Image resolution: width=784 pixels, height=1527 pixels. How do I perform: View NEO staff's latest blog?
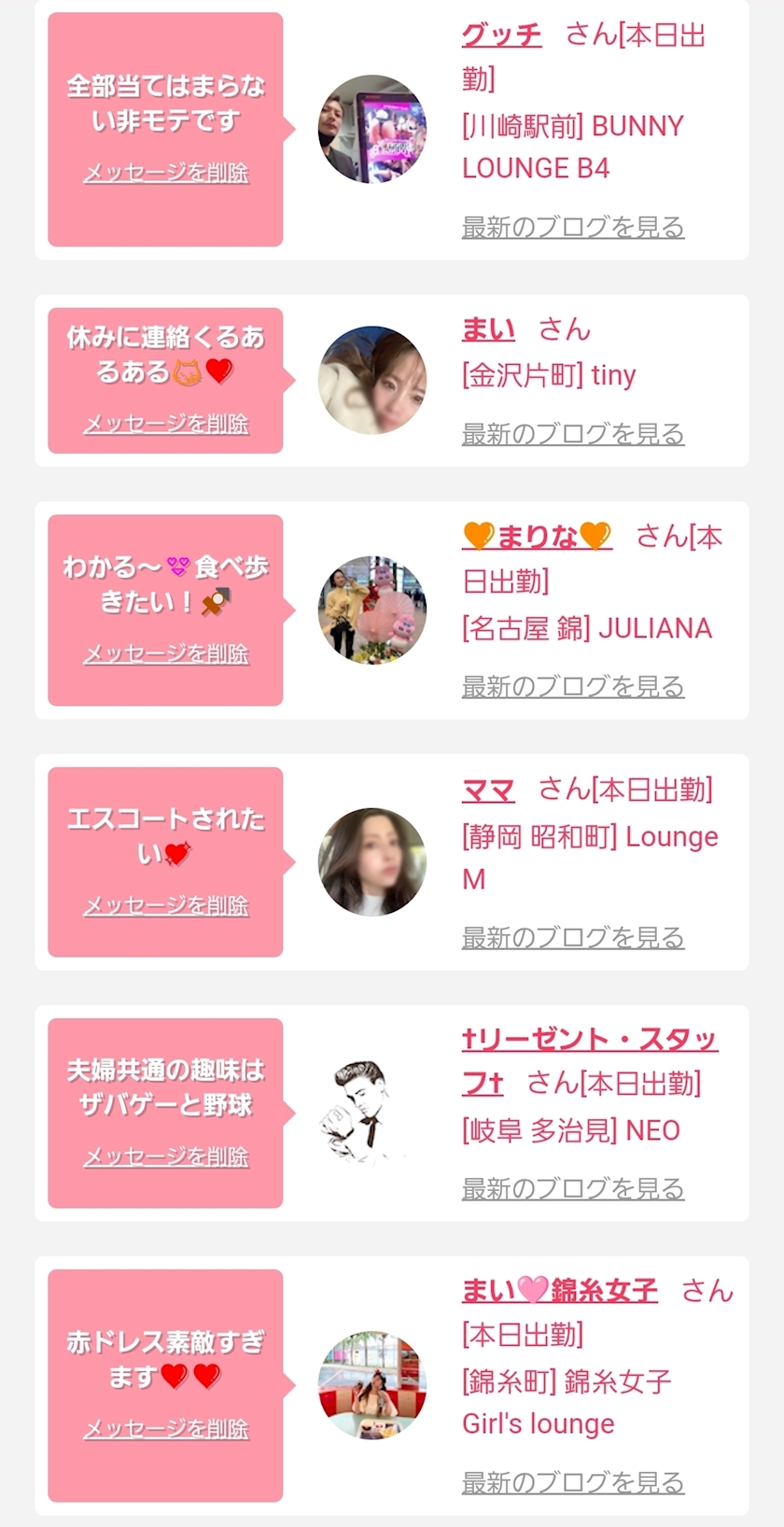click(x=573, y=1189)
